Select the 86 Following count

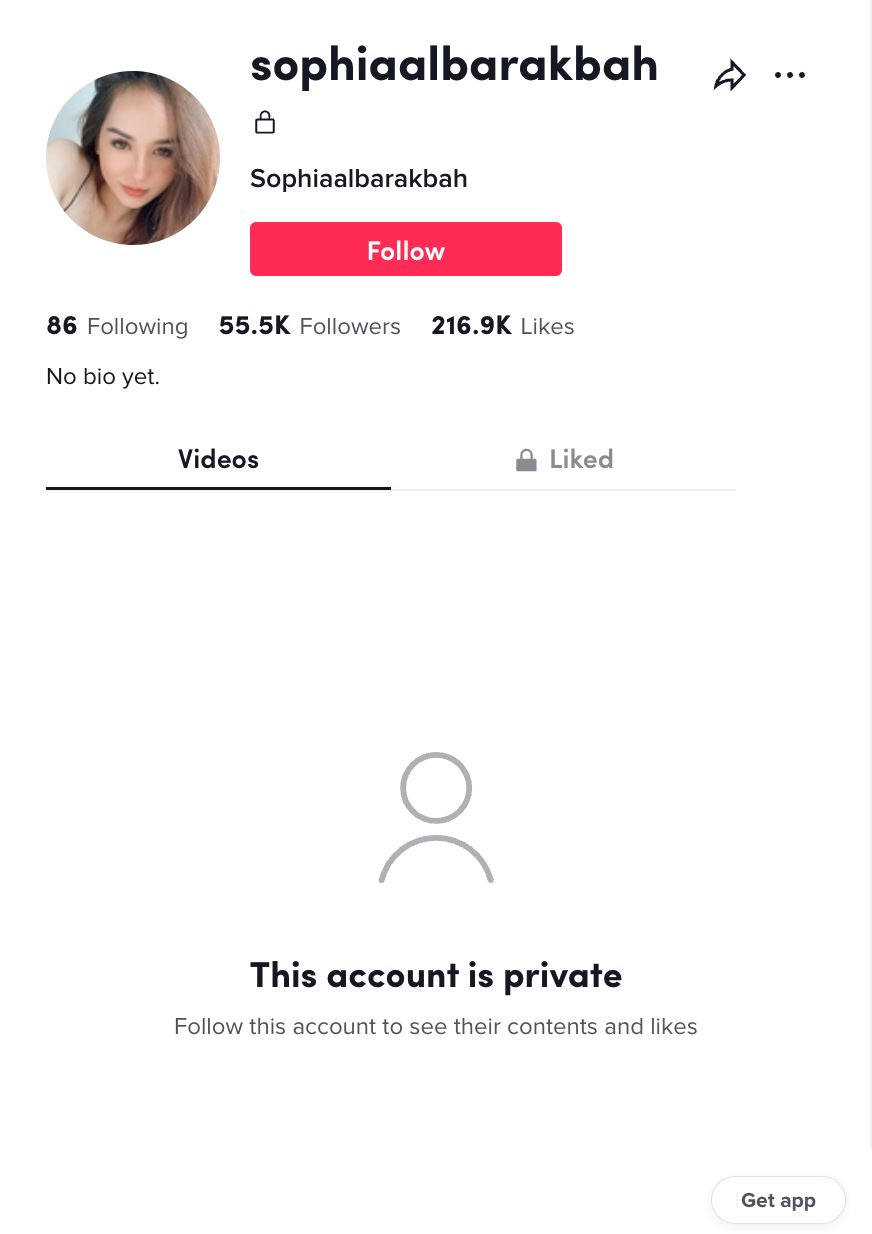pos(117,325)
